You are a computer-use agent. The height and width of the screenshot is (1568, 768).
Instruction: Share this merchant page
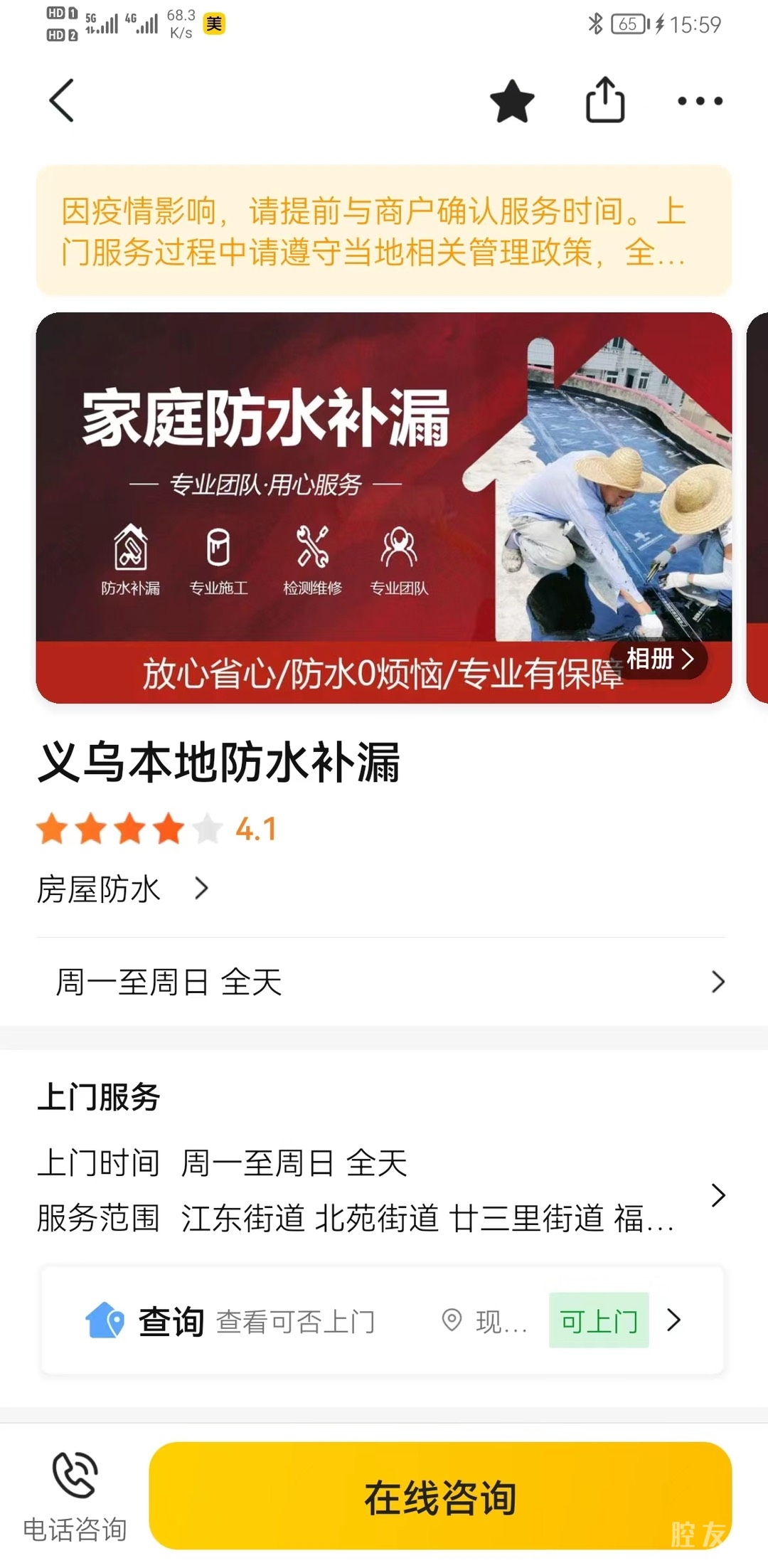coord(605,100)
